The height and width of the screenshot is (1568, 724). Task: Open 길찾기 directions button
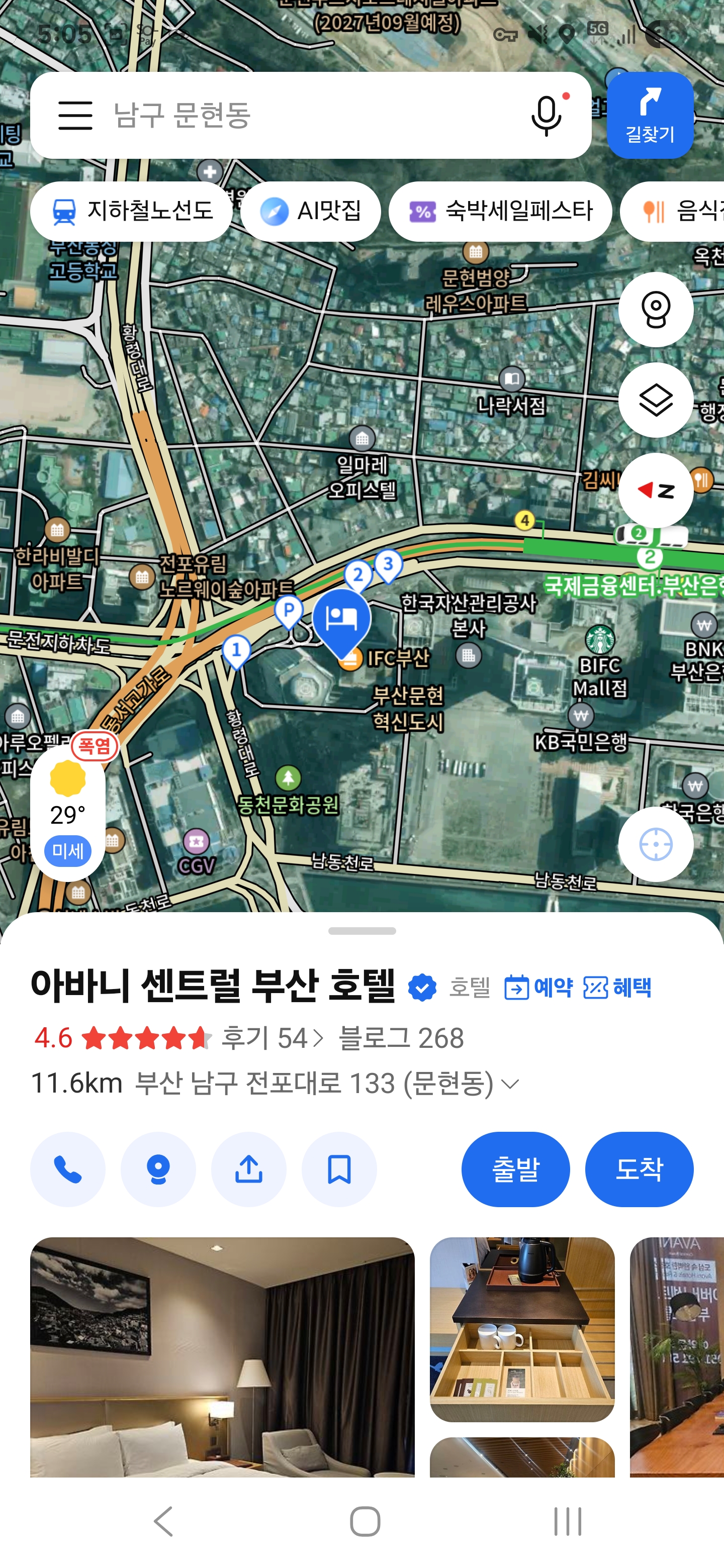[x=650, y=116]
